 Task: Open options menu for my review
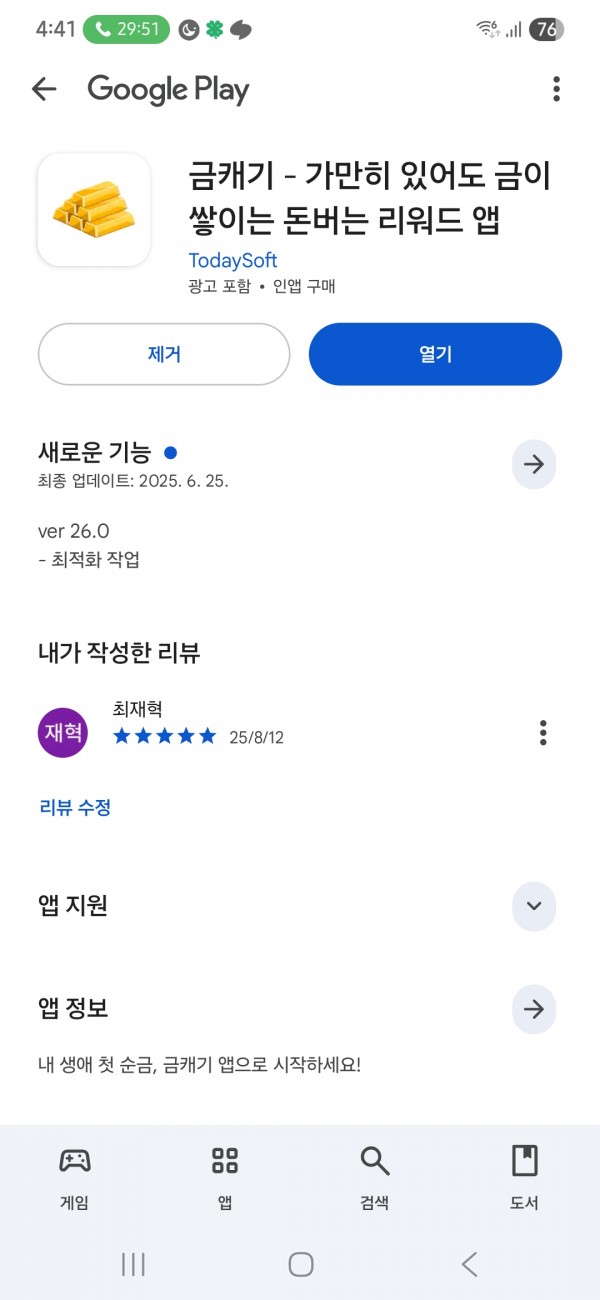tap(543, 732)
